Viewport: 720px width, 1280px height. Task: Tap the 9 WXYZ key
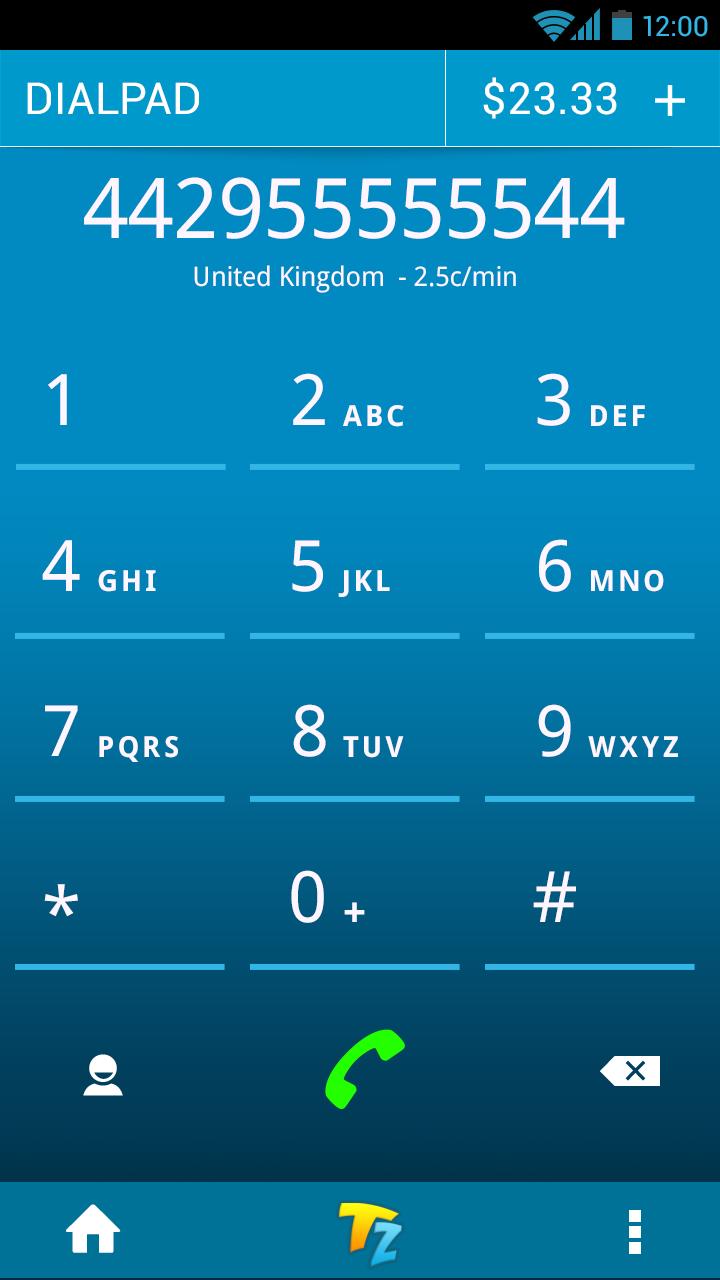(x=590, y=735)
